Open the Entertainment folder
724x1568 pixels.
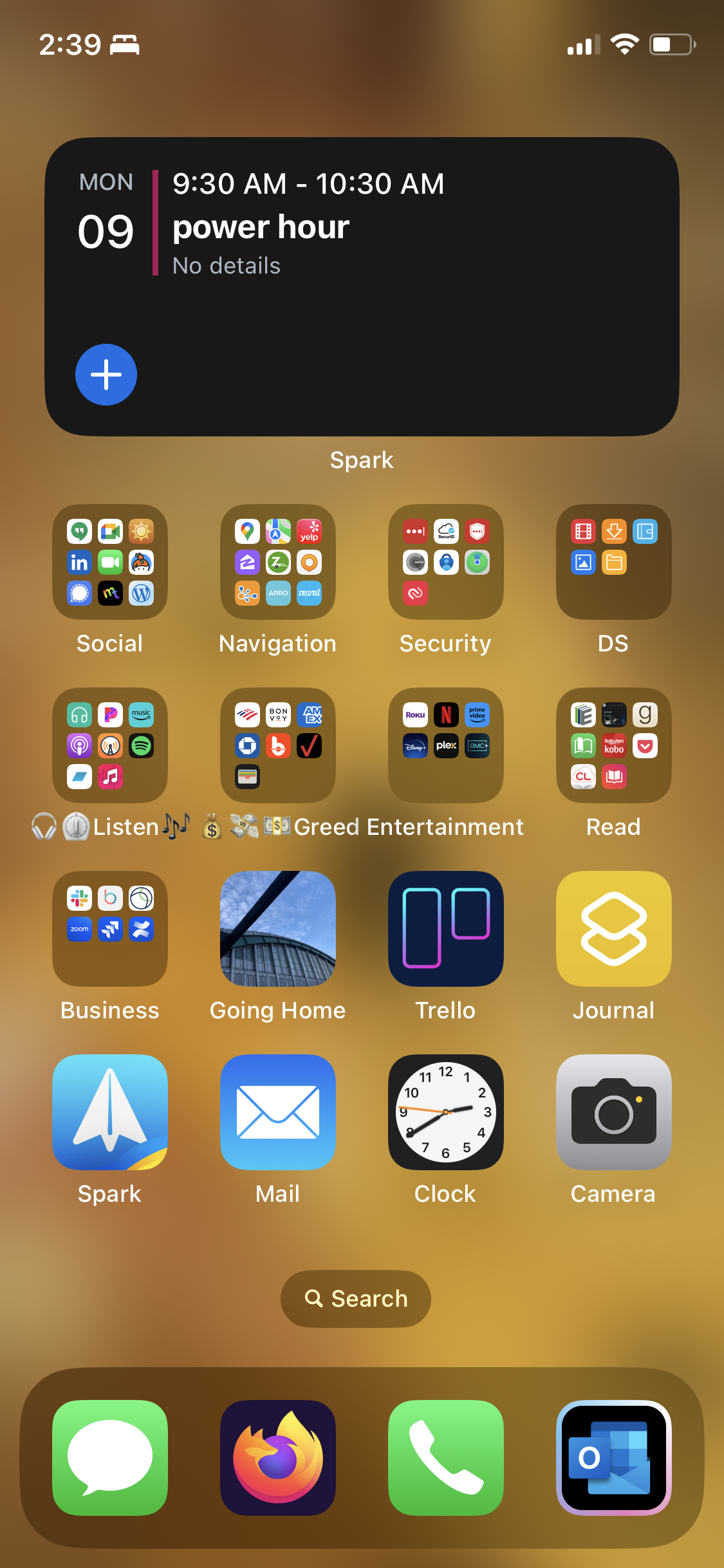coord(446,745)
